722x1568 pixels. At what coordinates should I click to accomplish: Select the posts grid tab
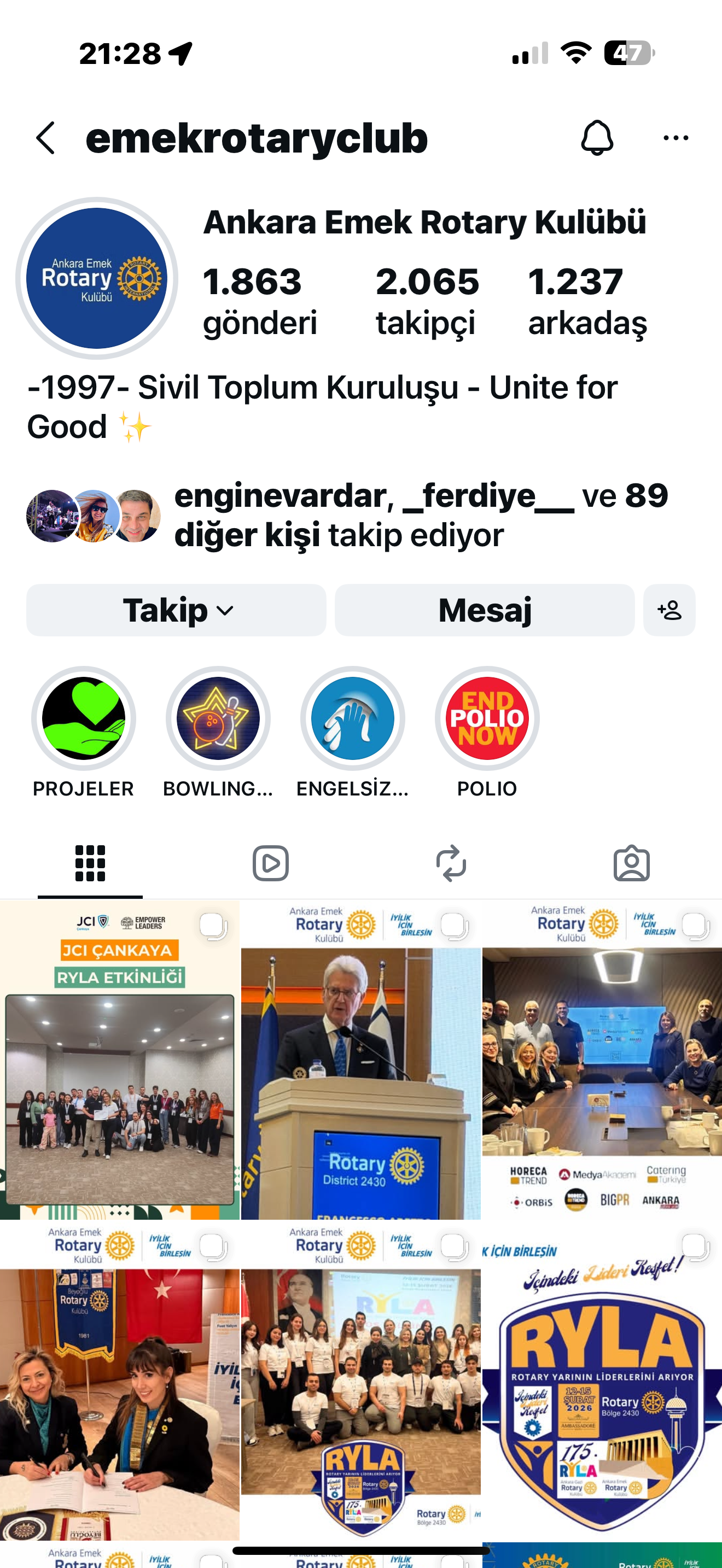point(90,863)
